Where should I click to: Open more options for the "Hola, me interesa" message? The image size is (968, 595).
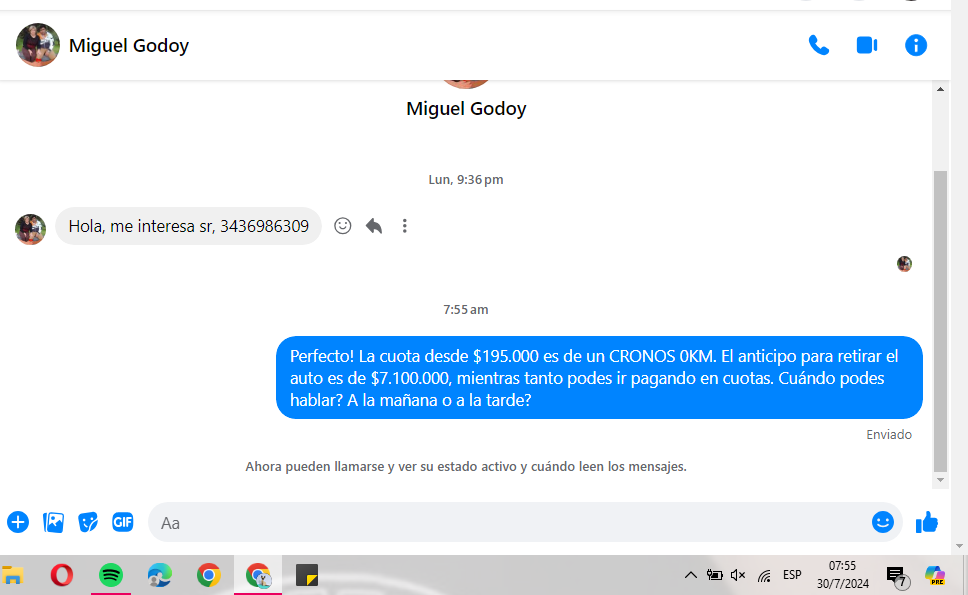point(404,226)
